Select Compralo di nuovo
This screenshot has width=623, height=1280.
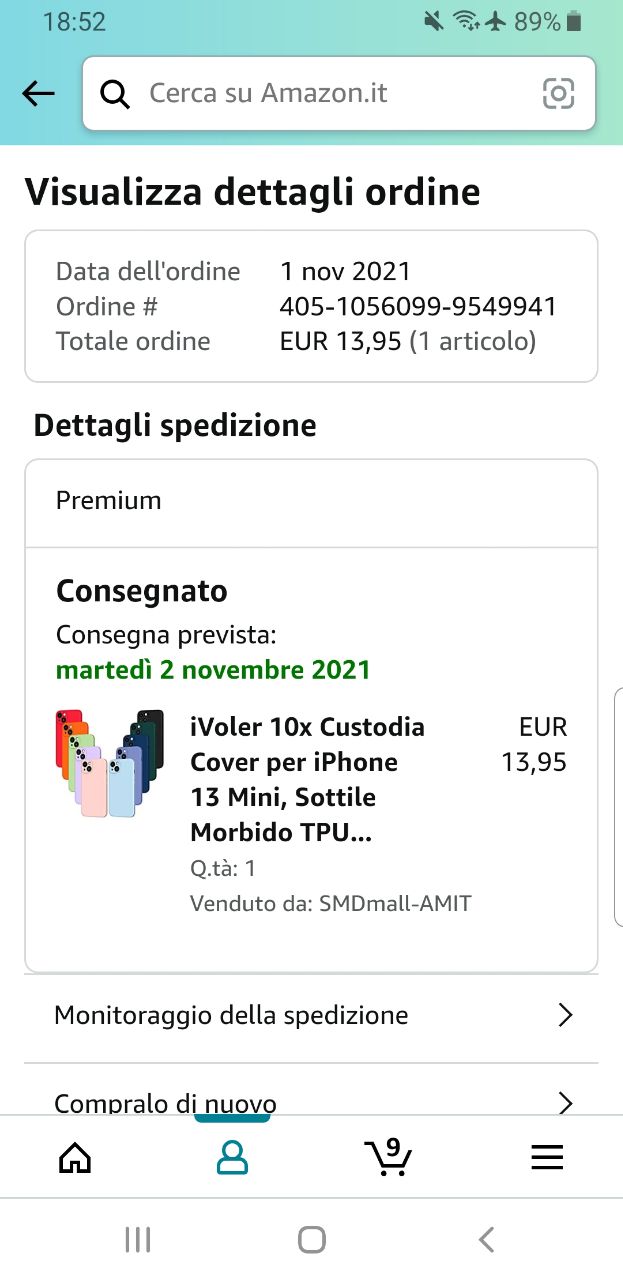point(311,1102)
